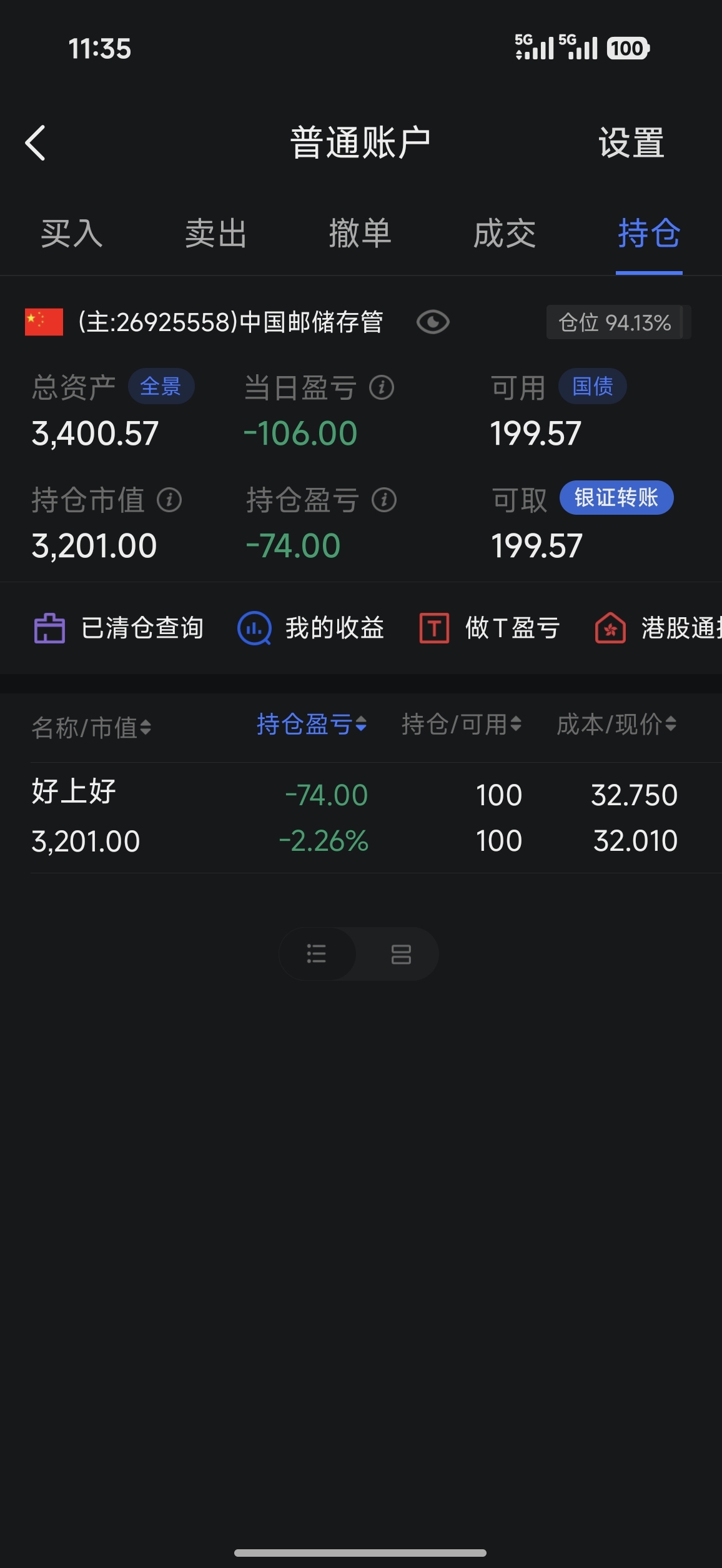Viewport: 722px width, 1568px height.
Task: Open 银证转账 transfer
Action: (x=616, y=498)
